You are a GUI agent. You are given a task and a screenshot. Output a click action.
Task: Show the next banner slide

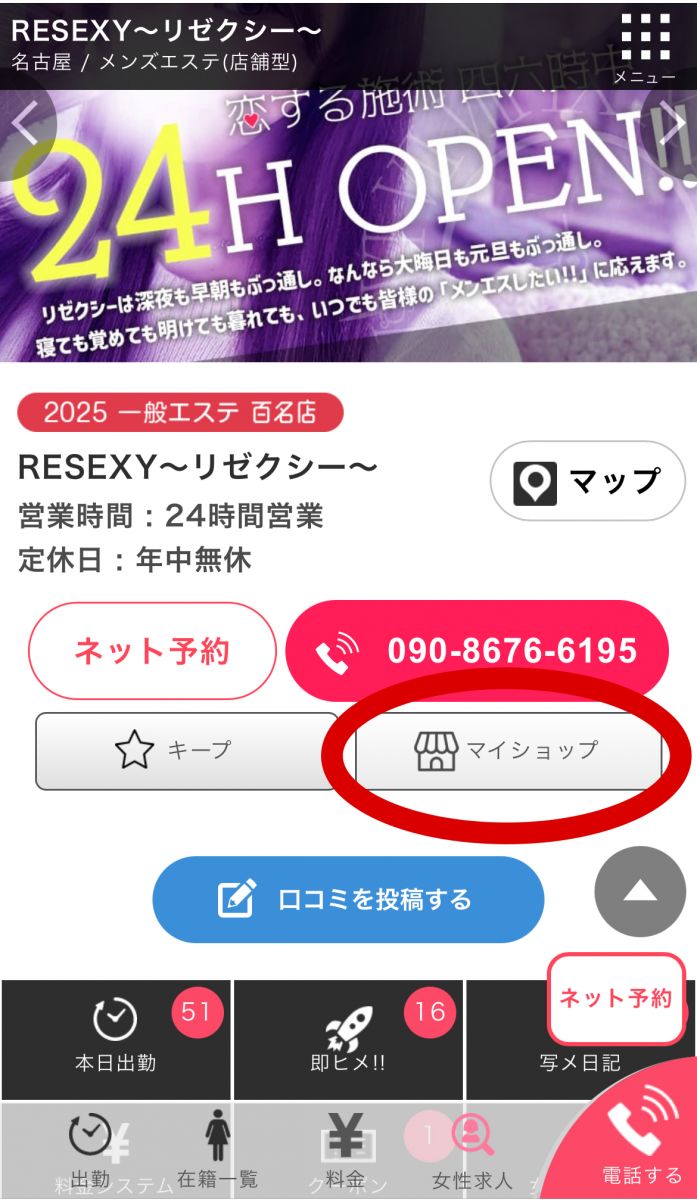pos(673,128)
